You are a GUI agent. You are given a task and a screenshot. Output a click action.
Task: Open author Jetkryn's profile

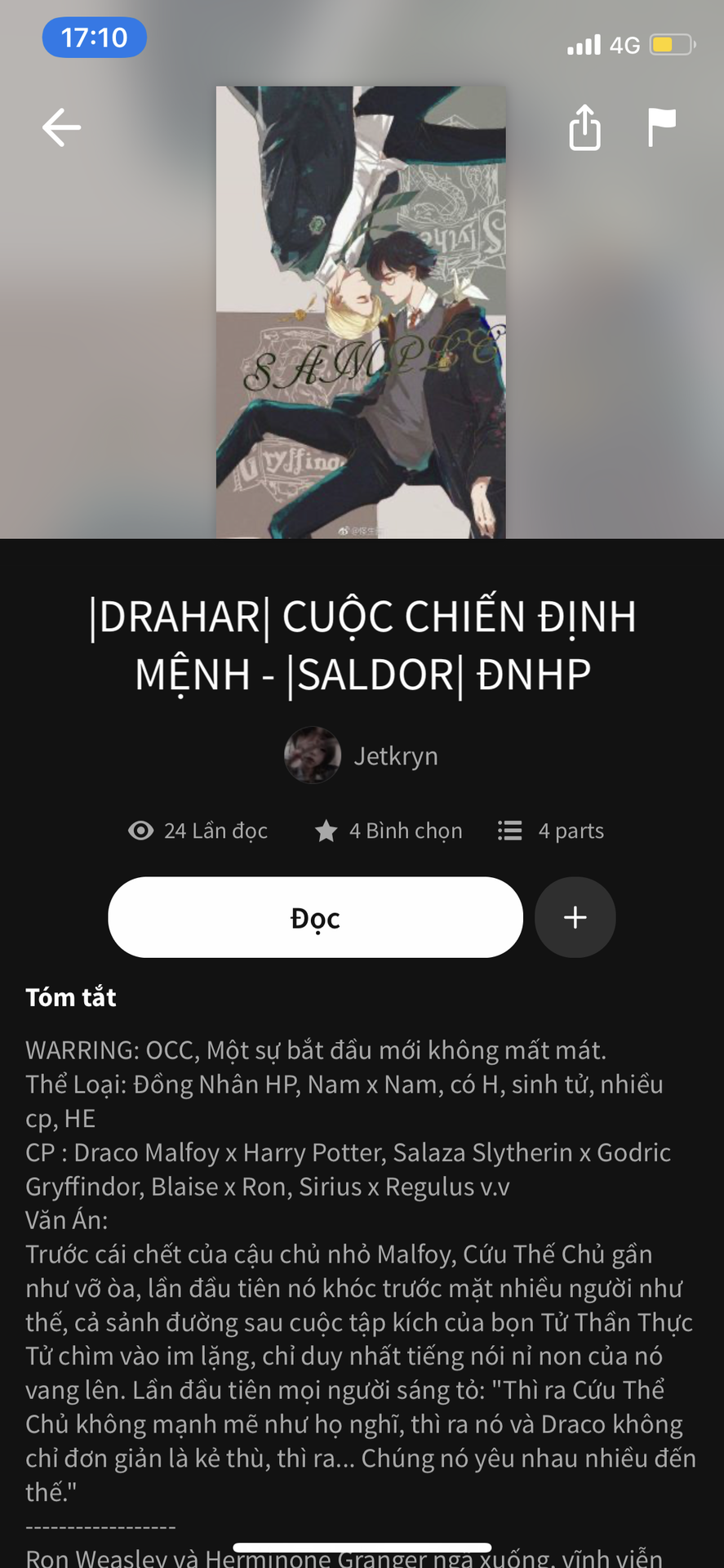362,755
